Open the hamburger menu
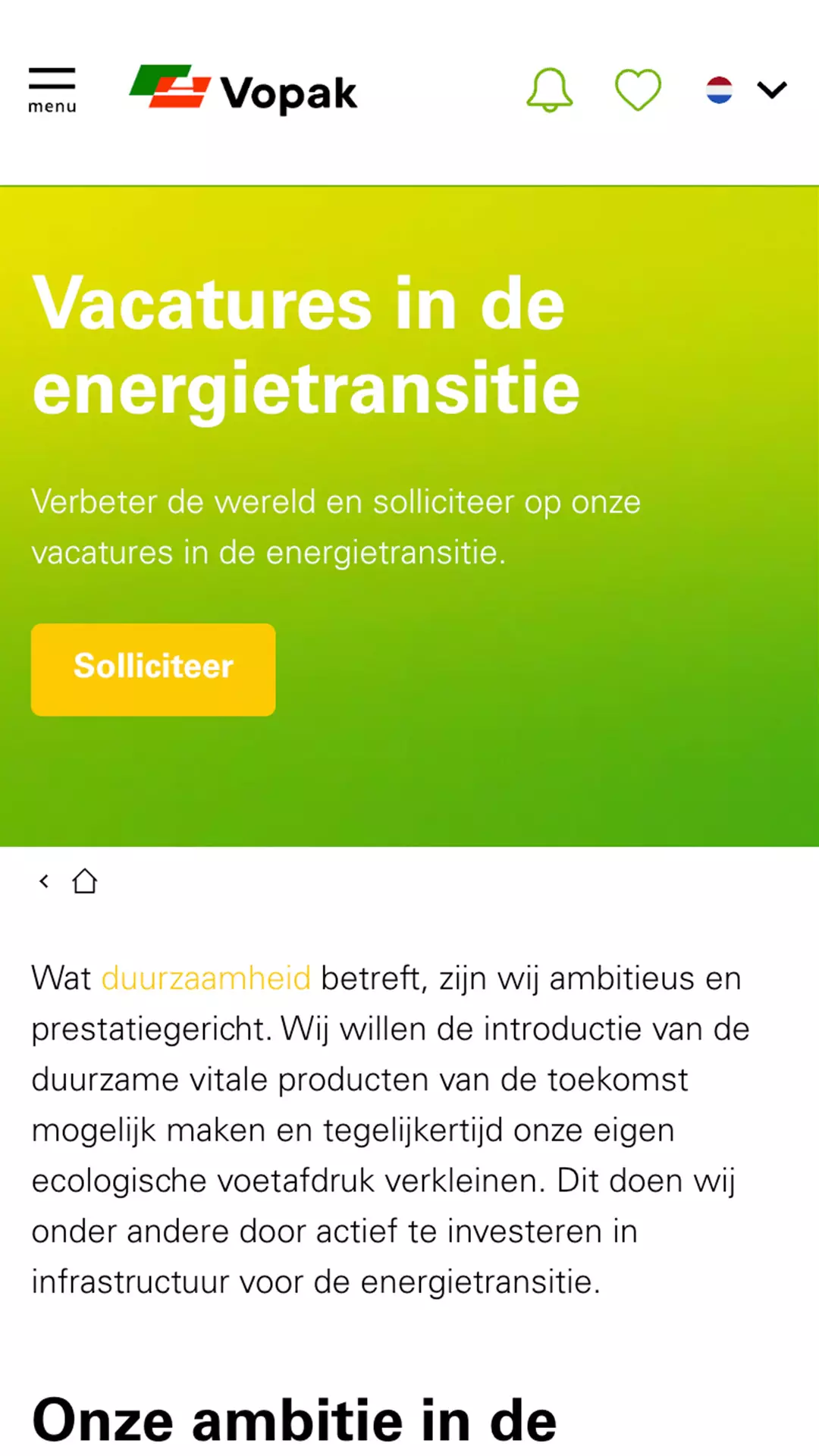The image size is (819, 1456). pos(52,89)
